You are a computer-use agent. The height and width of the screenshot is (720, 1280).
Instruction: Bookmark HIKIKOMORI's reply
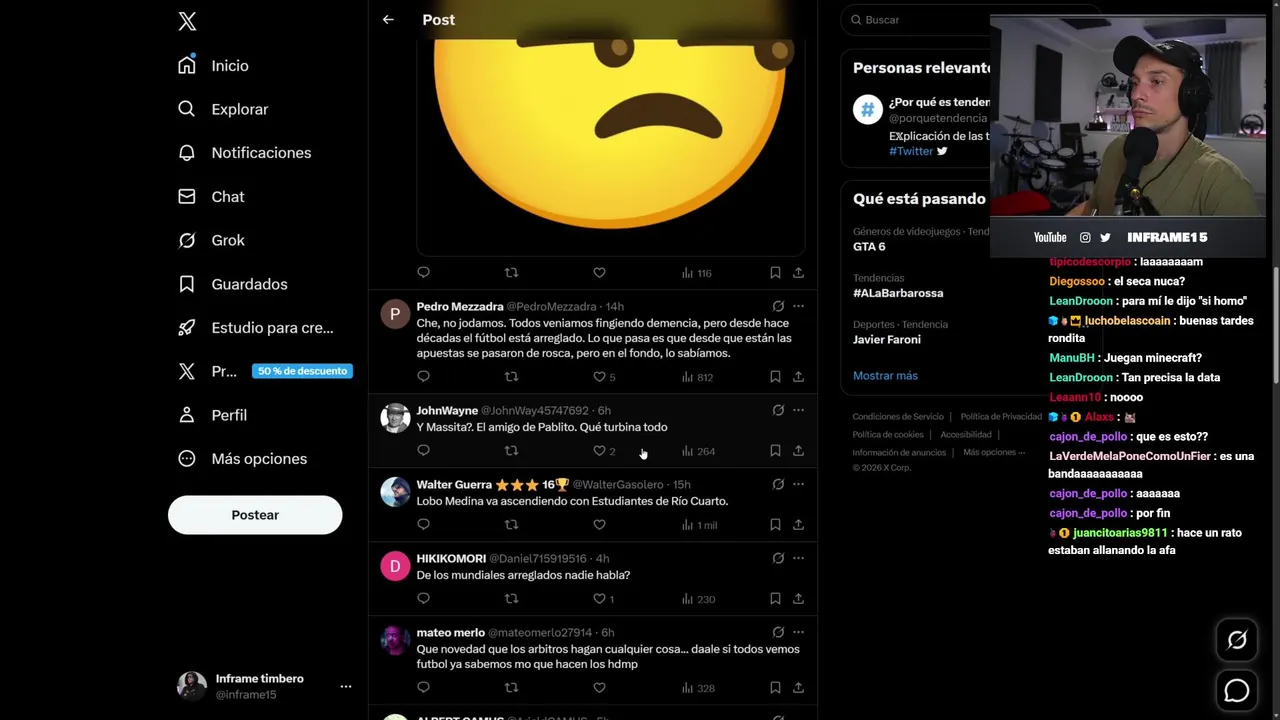coord(775,599)
